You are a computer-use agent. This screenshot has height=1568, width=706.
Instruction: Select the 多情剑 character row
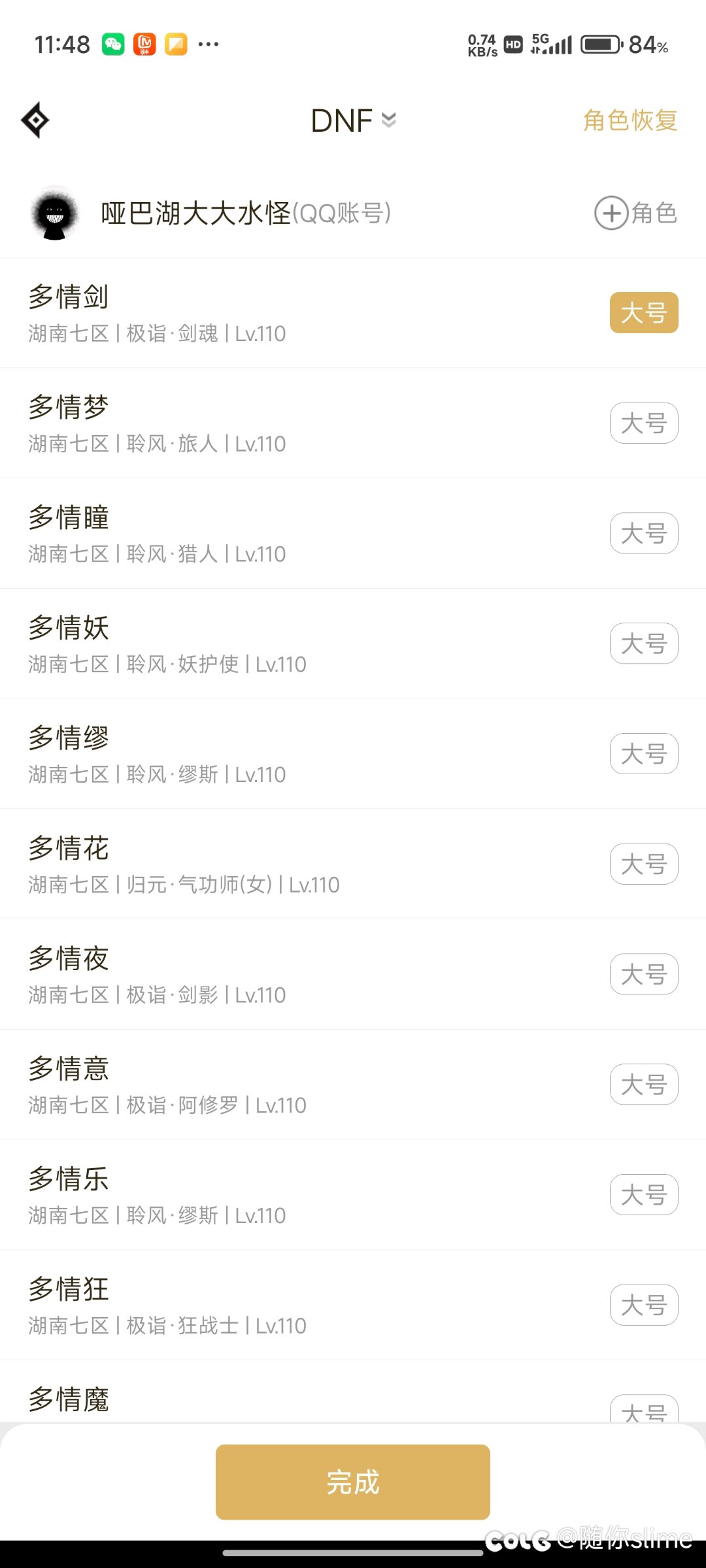click(x=261, y=313)
